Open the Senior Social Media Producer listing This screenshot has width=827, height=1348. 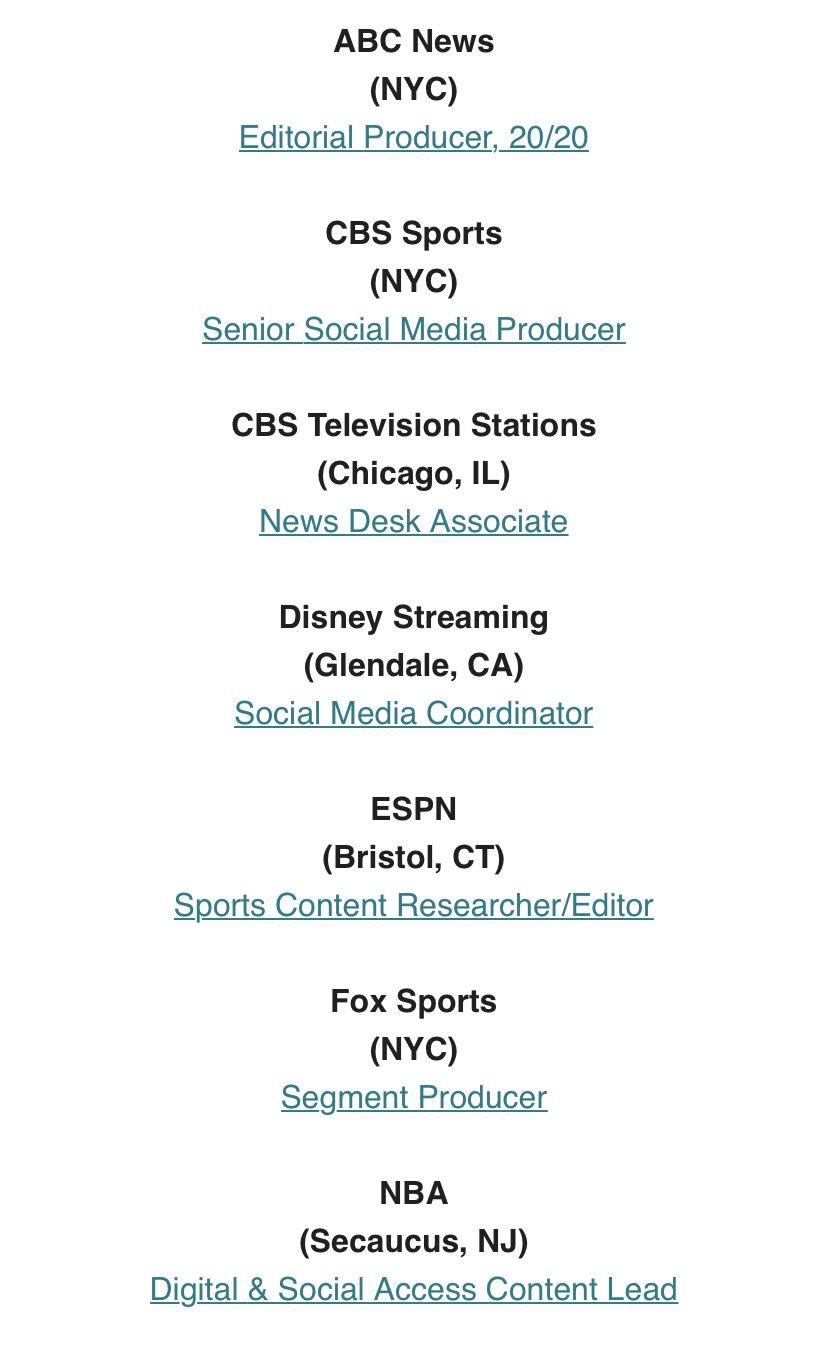413,330
